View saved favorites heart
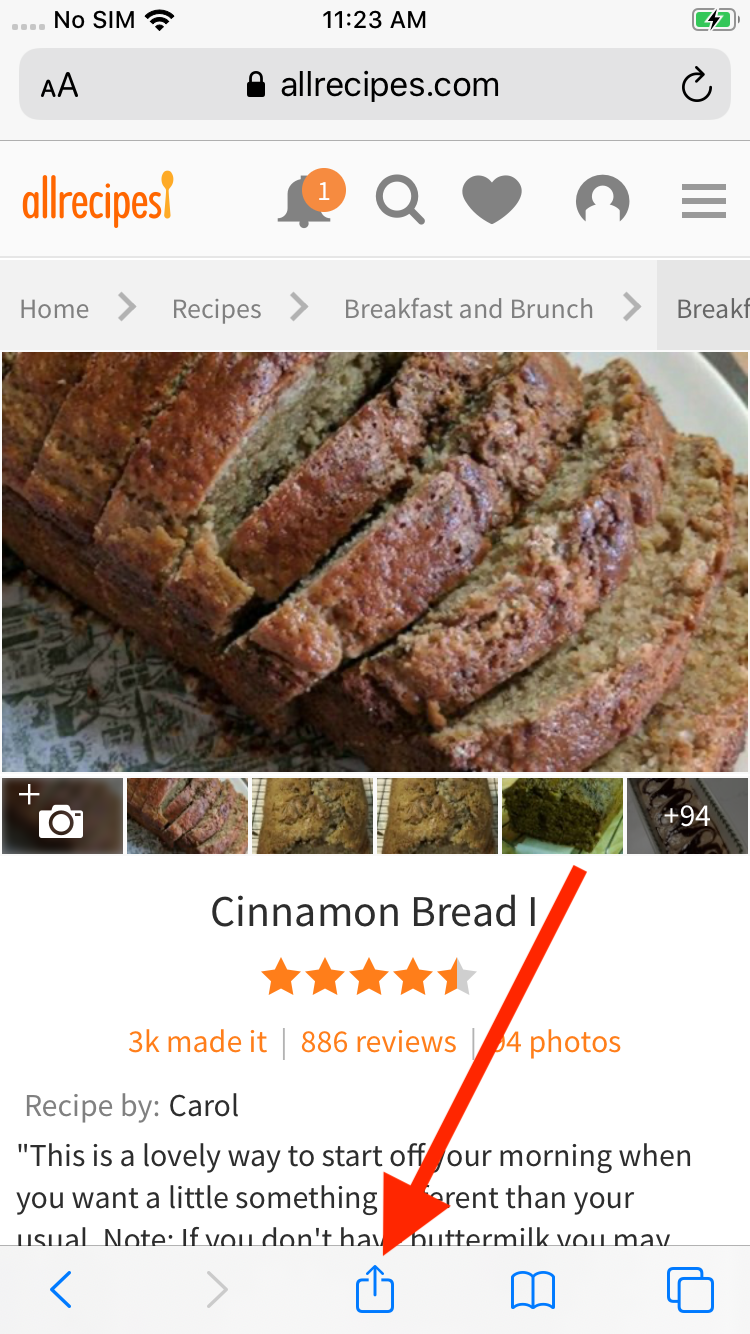 (492, 199)
